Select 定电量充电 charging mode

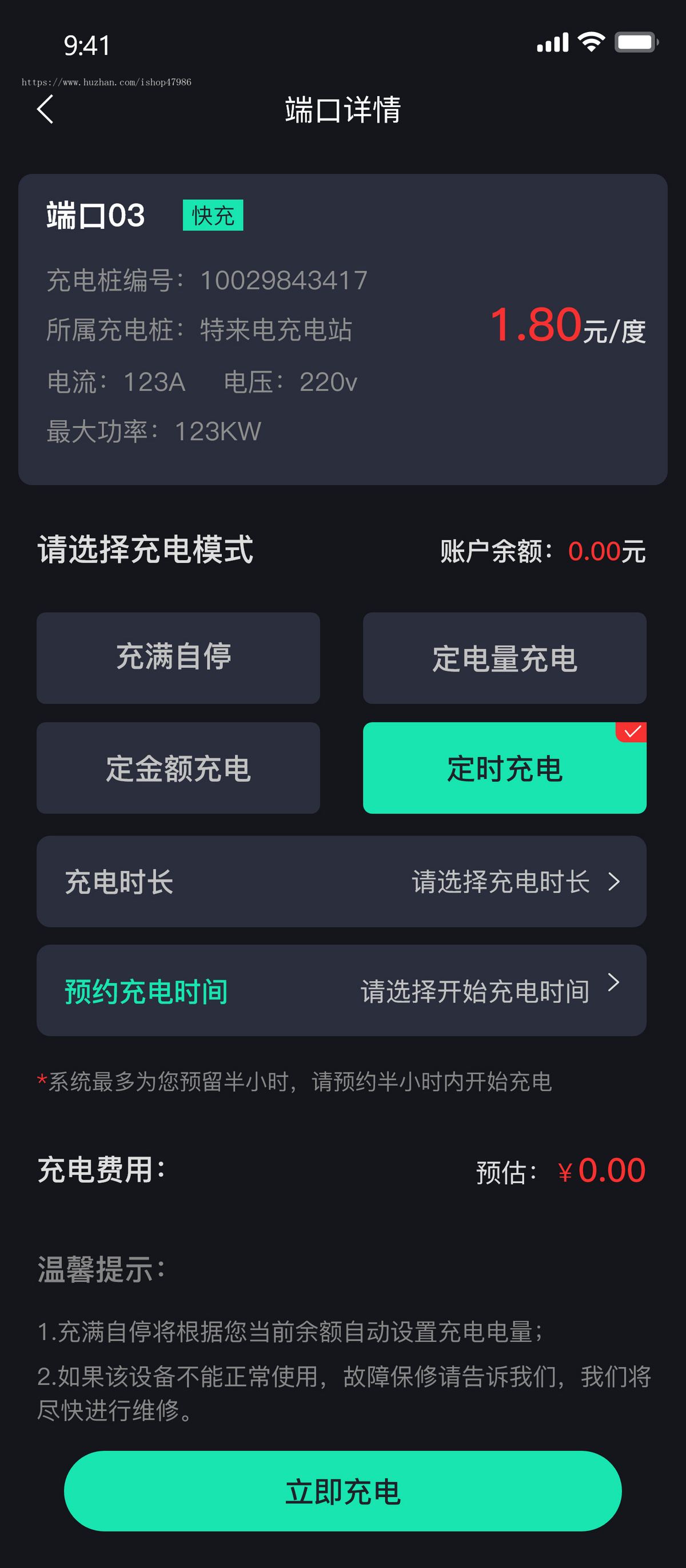504,657
